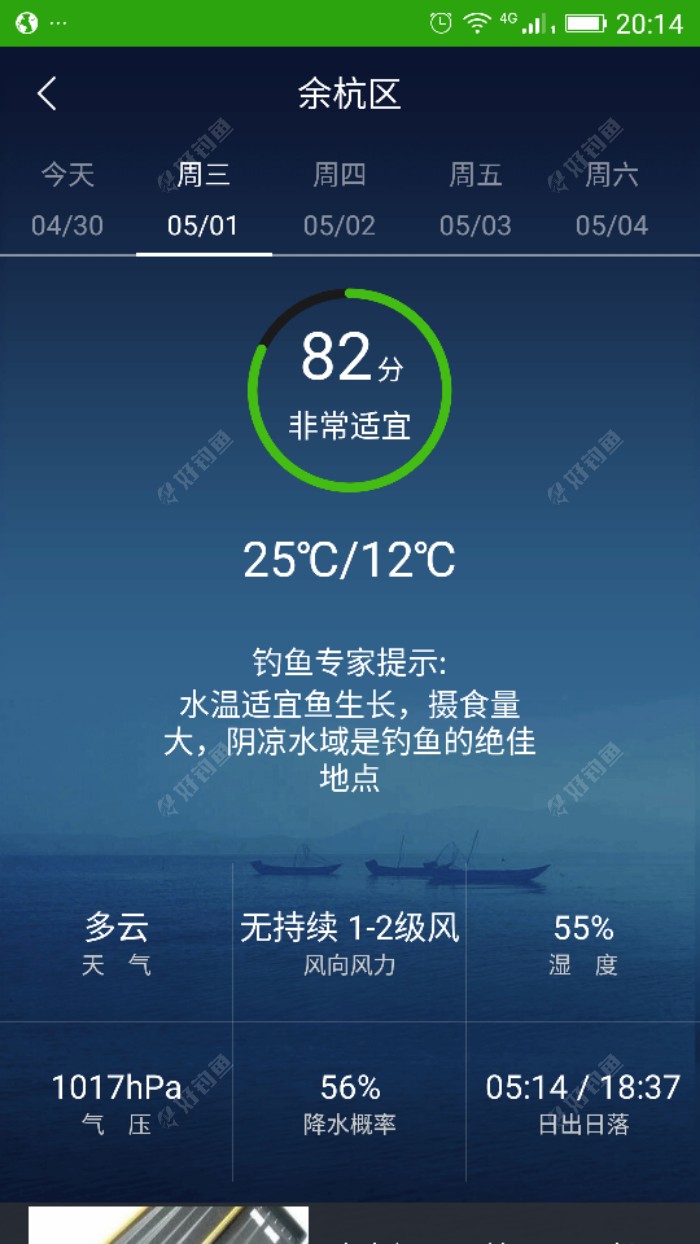Viewport: 700px width, 1244px height.
Task: View the 周六 05/04 forecast
Action: (x=611, y=200)
